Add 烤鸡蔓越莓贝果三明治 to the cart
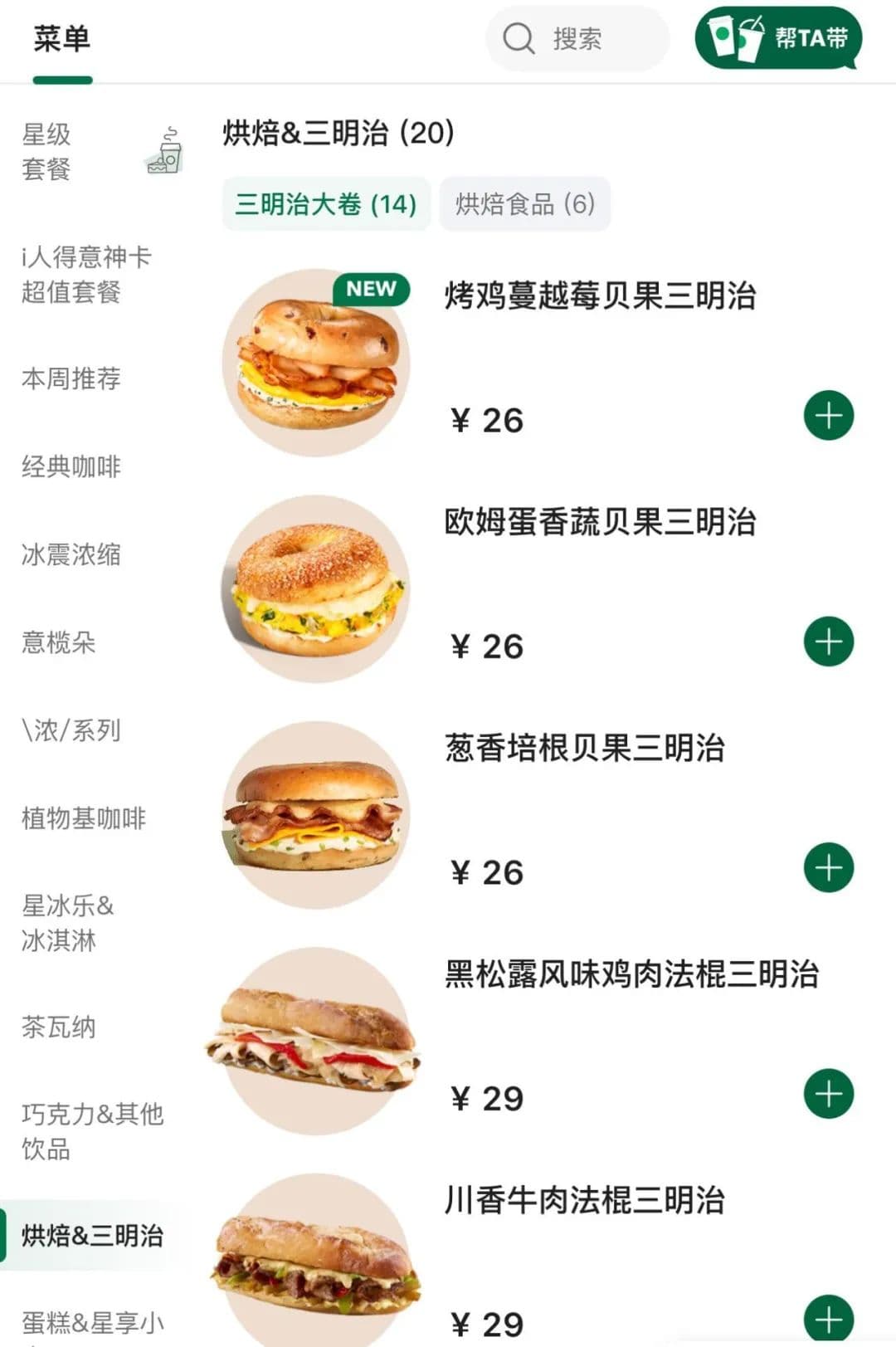Image resolution: width=896 pixels, height=1347 pixels. tap(829, 416)
